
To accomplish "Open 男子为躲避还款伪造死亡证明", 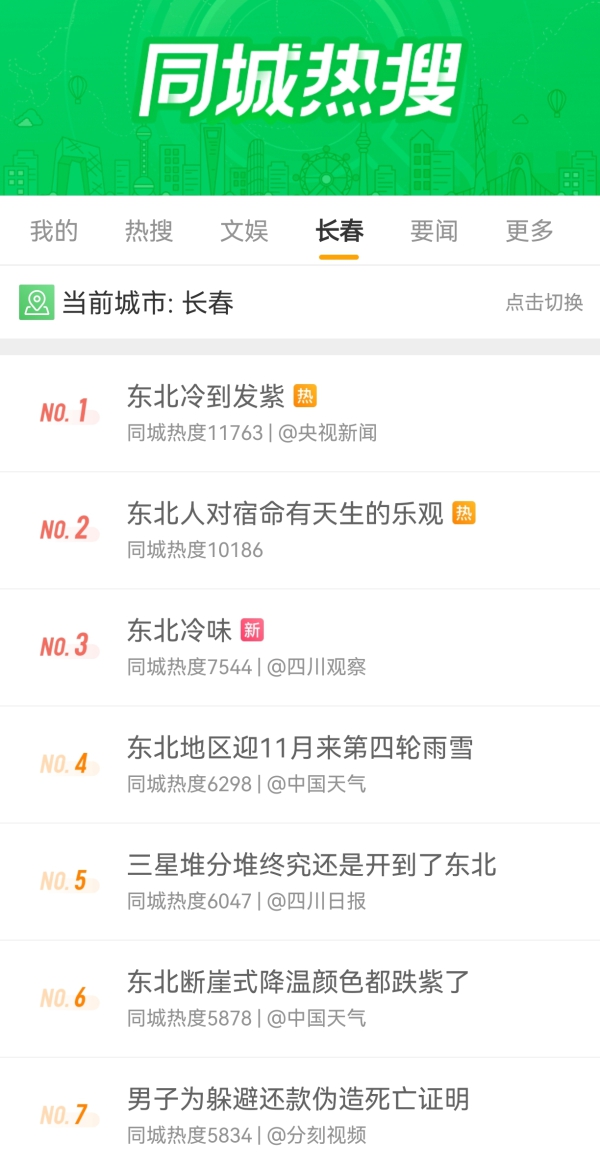I will [298, 1100].
